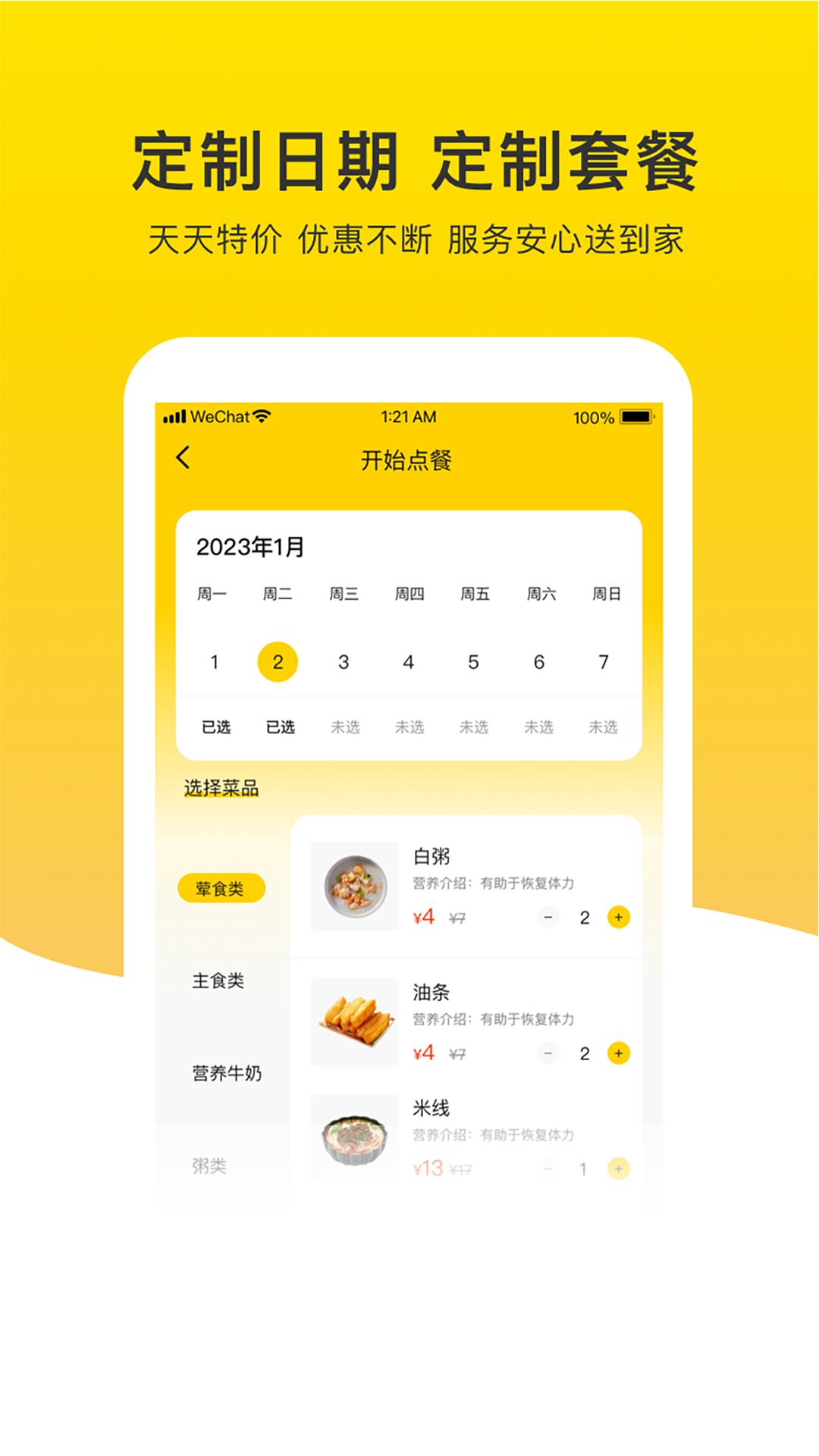
Task: Tap the plus icon to add 白粥
Action: [620, 917]
